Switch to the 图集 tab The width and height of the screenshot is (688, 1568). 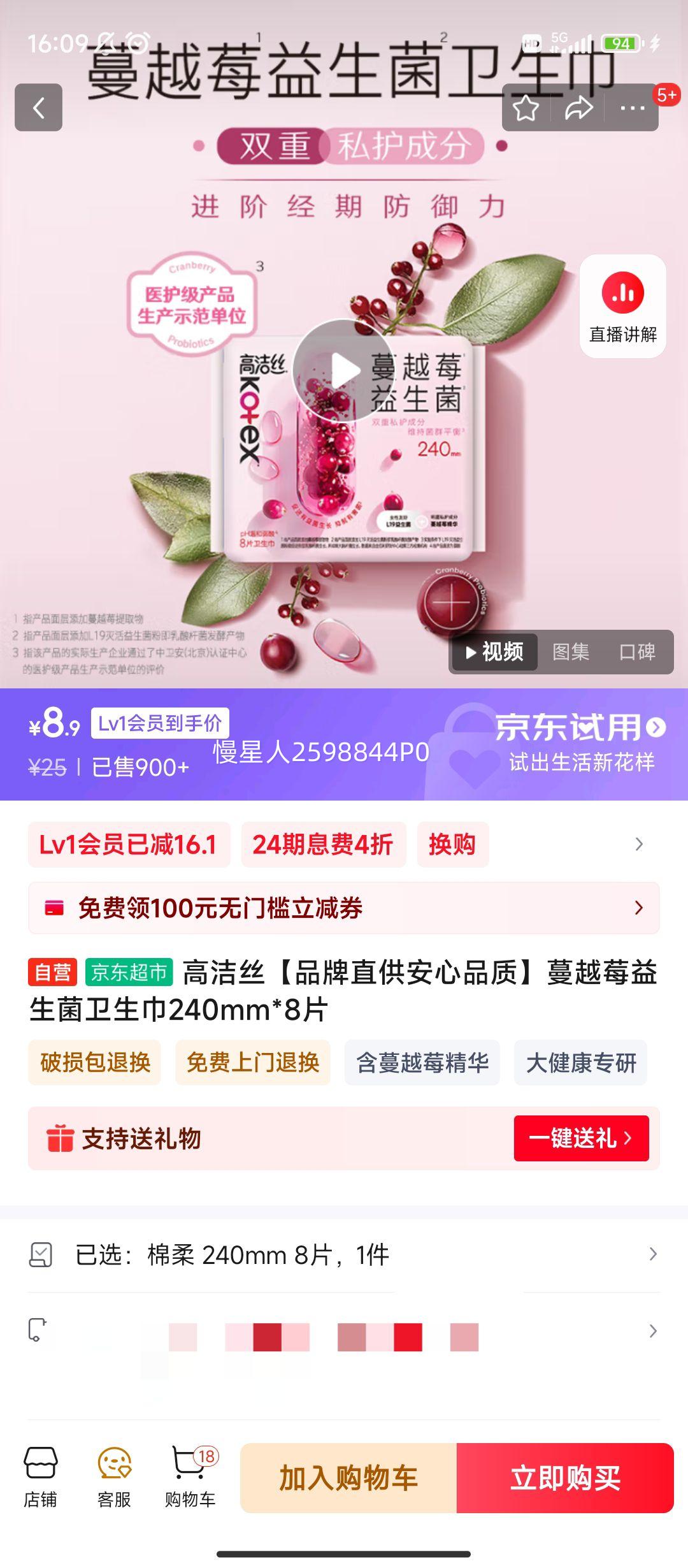tap(570, 651)
